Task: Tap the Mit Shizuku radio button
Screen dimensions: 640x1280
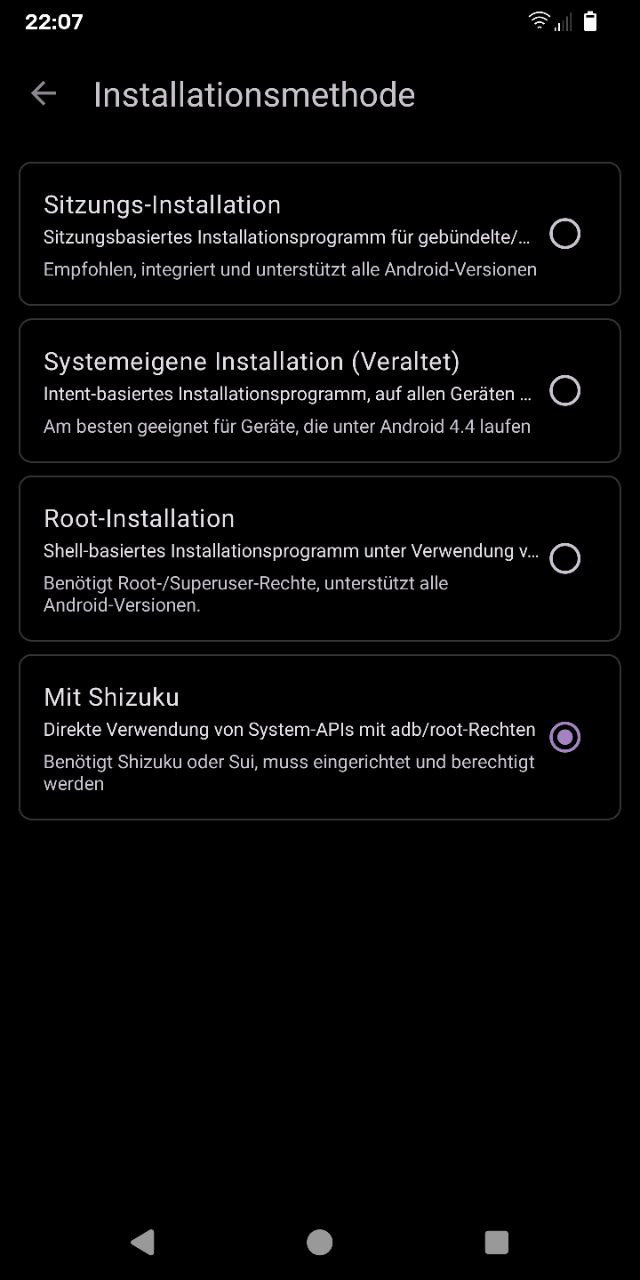Action: [565, 737]
